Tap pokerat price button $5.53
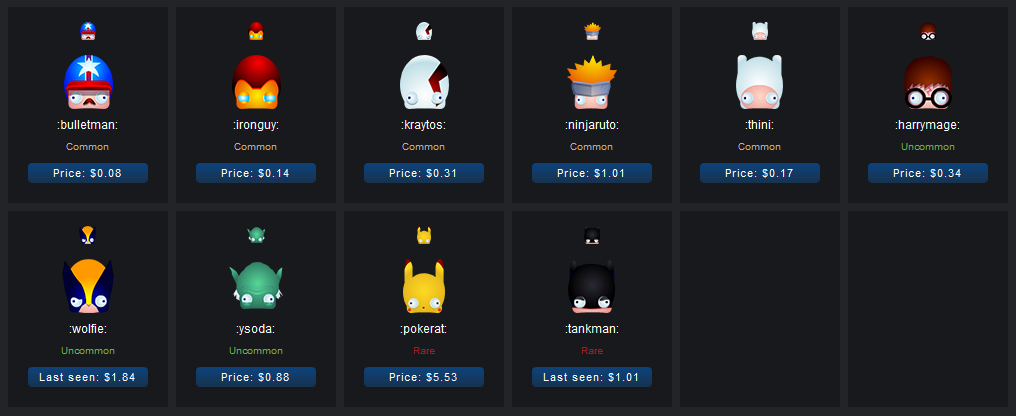The width and height of the screenshot is (1016, 416). click(424, 377)
